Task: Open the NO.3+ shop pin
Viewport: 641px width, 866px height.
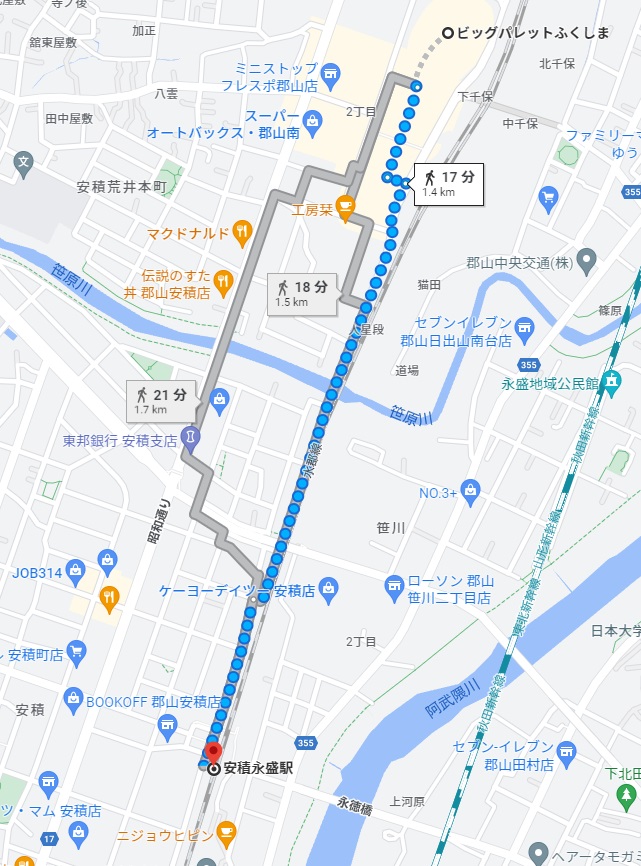Action: click(470, 491)
